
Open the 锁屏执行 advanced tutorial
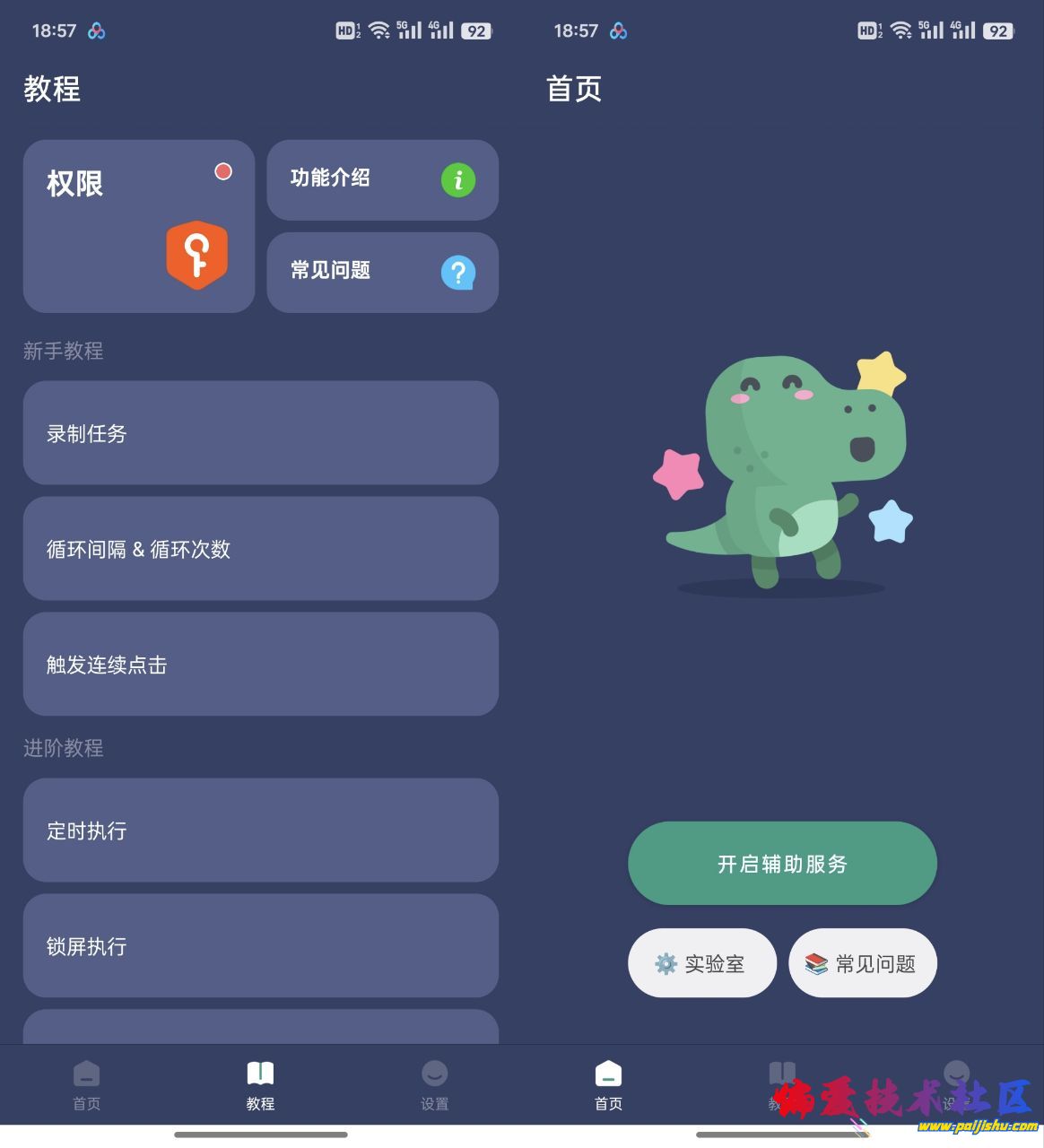point(260,946)
